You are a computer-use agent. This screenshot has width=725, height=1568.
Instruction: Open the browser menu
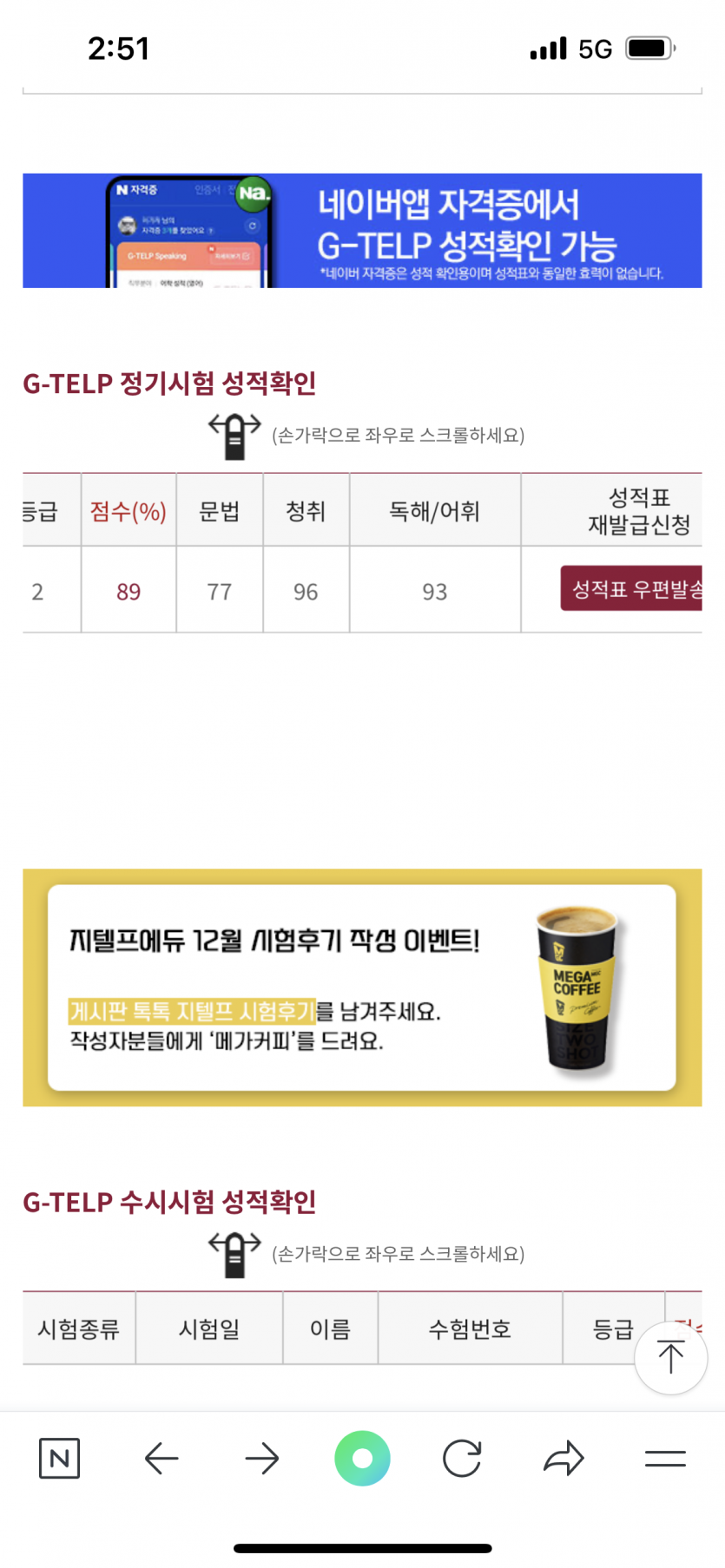click(665, 1459)
